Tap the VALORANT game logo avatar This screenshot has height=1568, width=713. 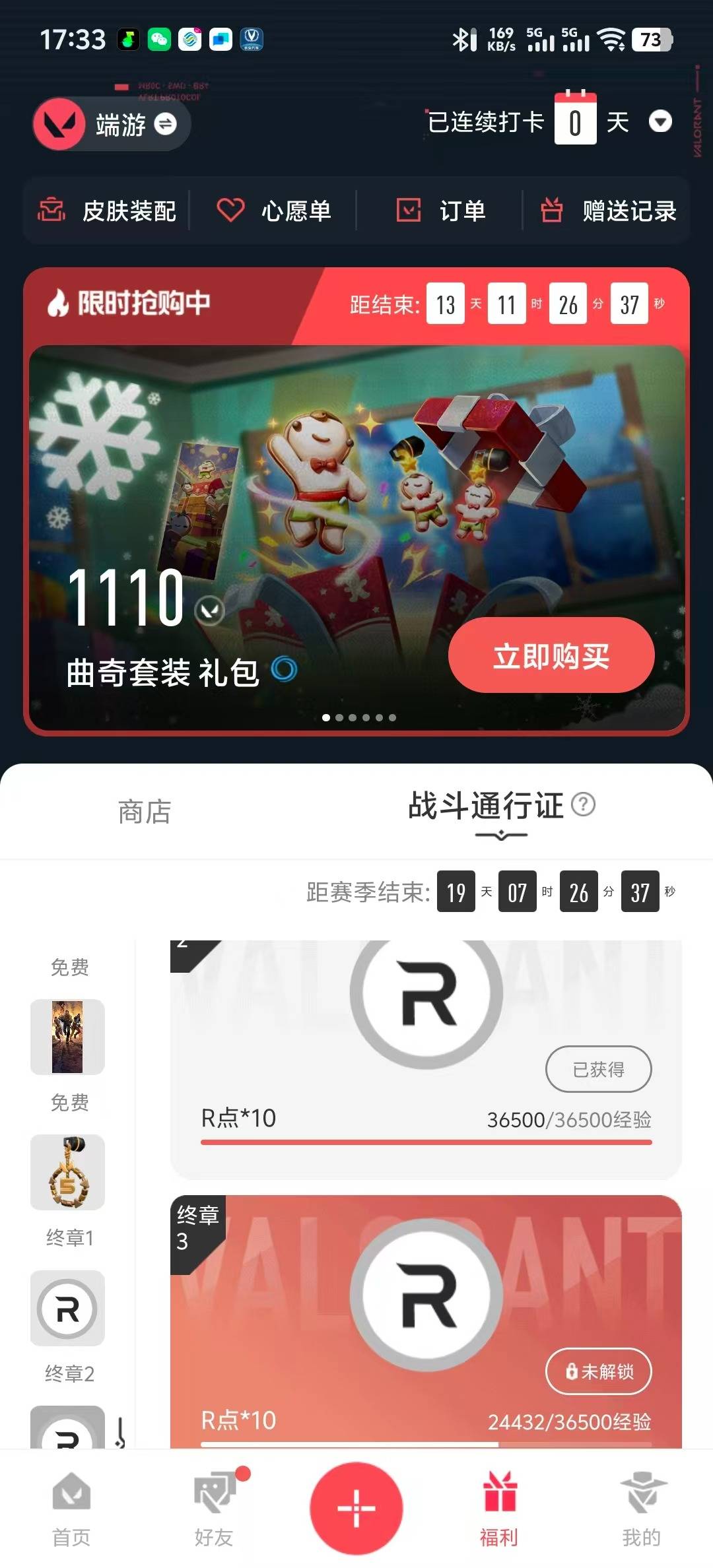(59, 124)
